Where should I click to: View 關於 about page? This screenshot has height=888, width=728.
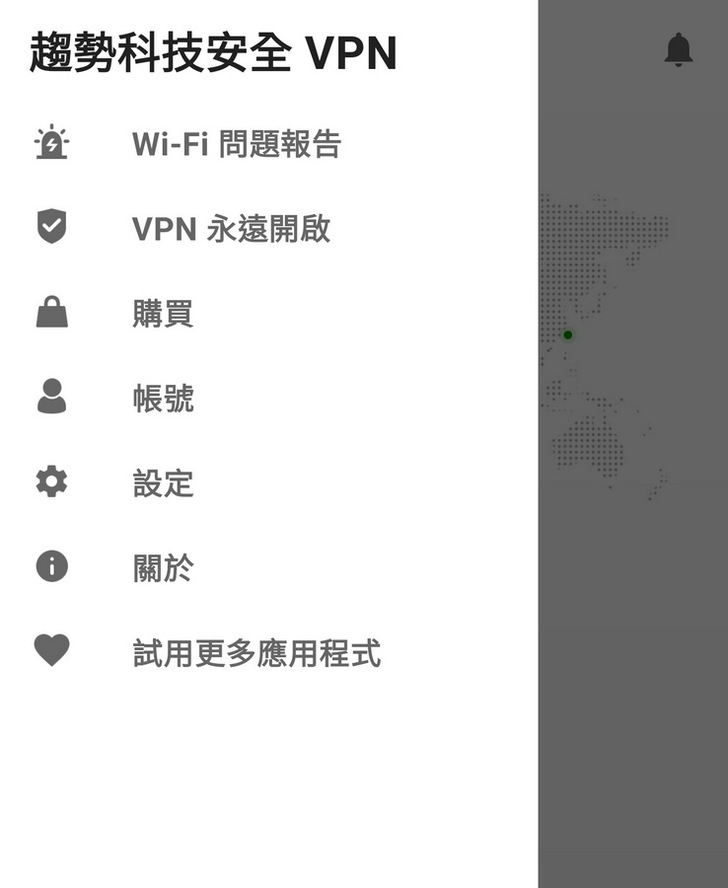coord(162,569)
